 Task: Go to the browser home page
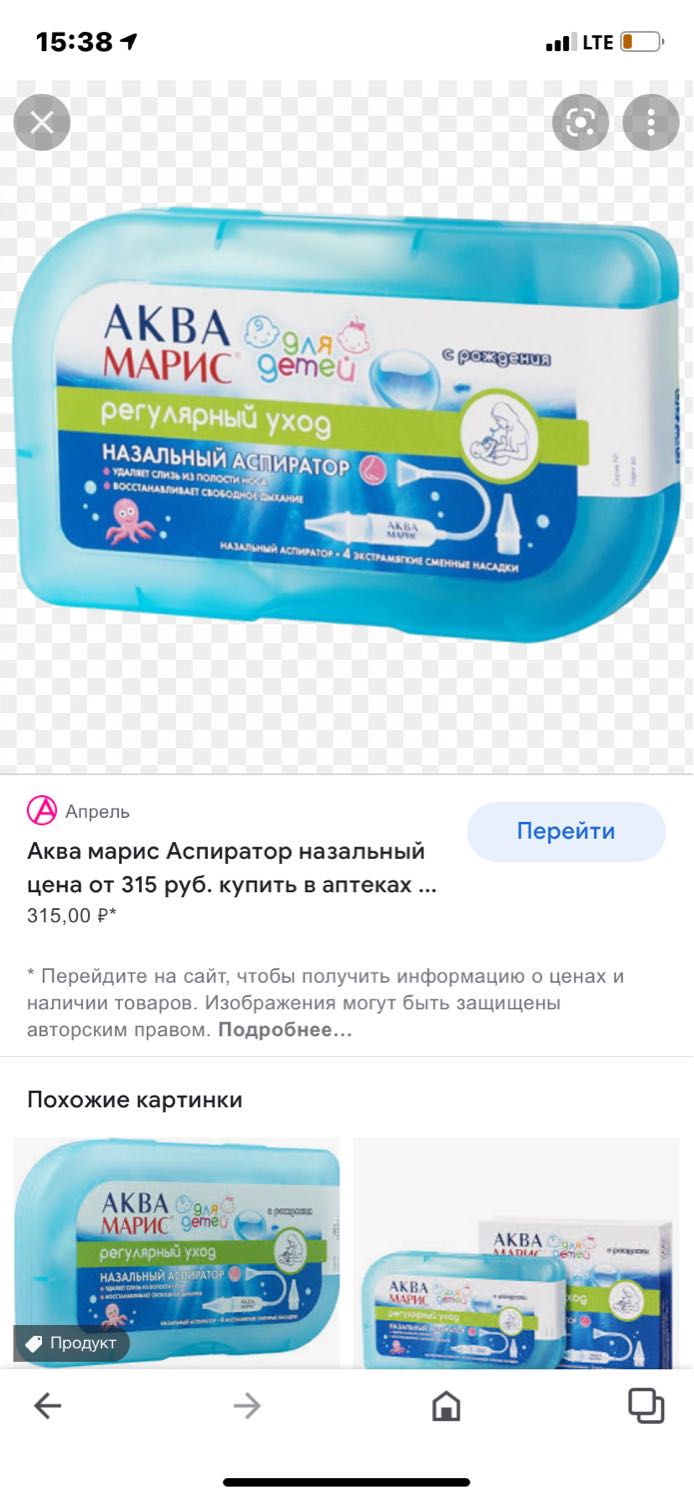pyautogui.click(x=446, y=1406)
